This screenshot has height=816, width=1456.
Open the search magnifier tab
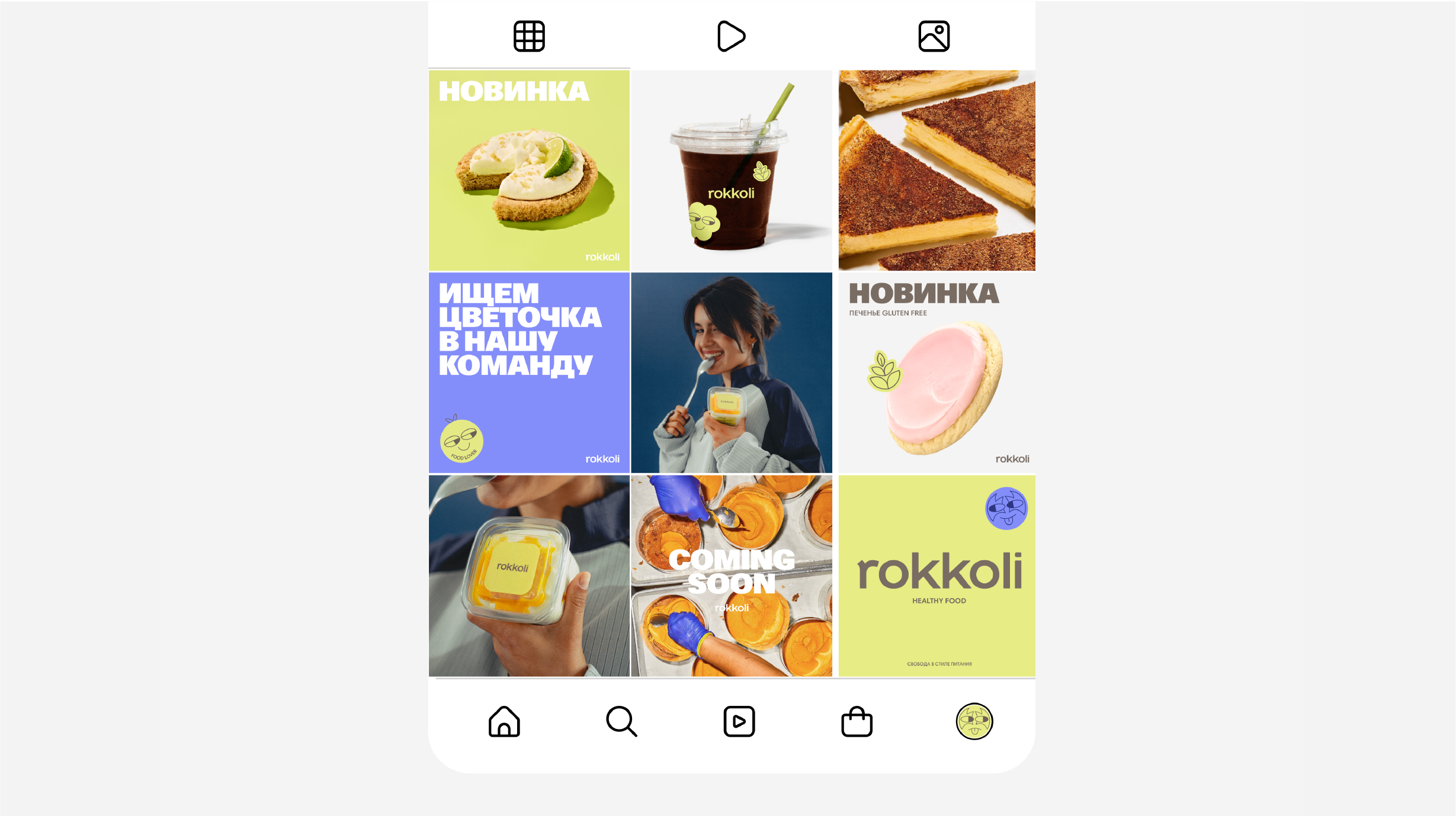coord(621,721)
